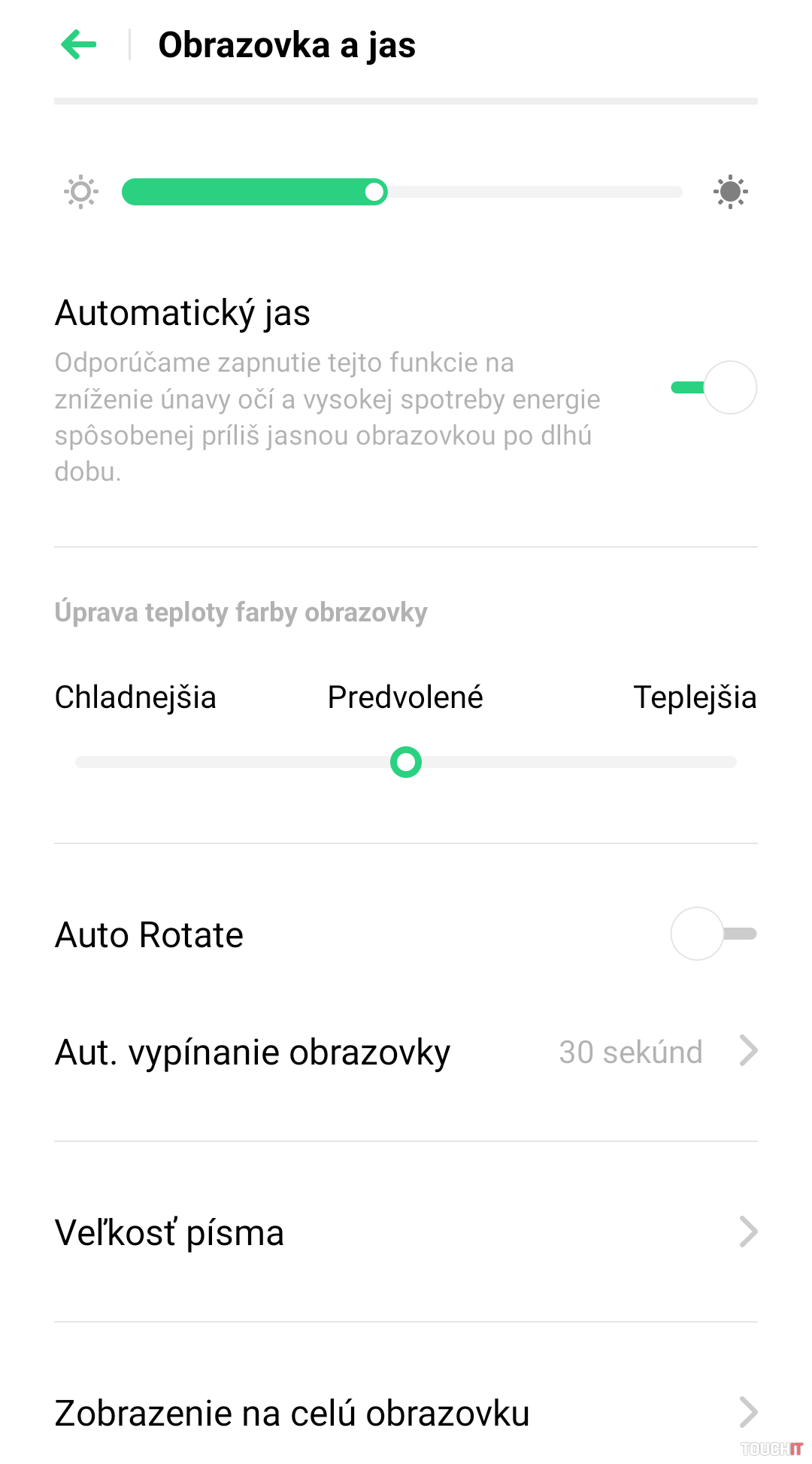Enable Auto Rotate switch
This screenshot has width=812, height=1464.
pos(713,934)
